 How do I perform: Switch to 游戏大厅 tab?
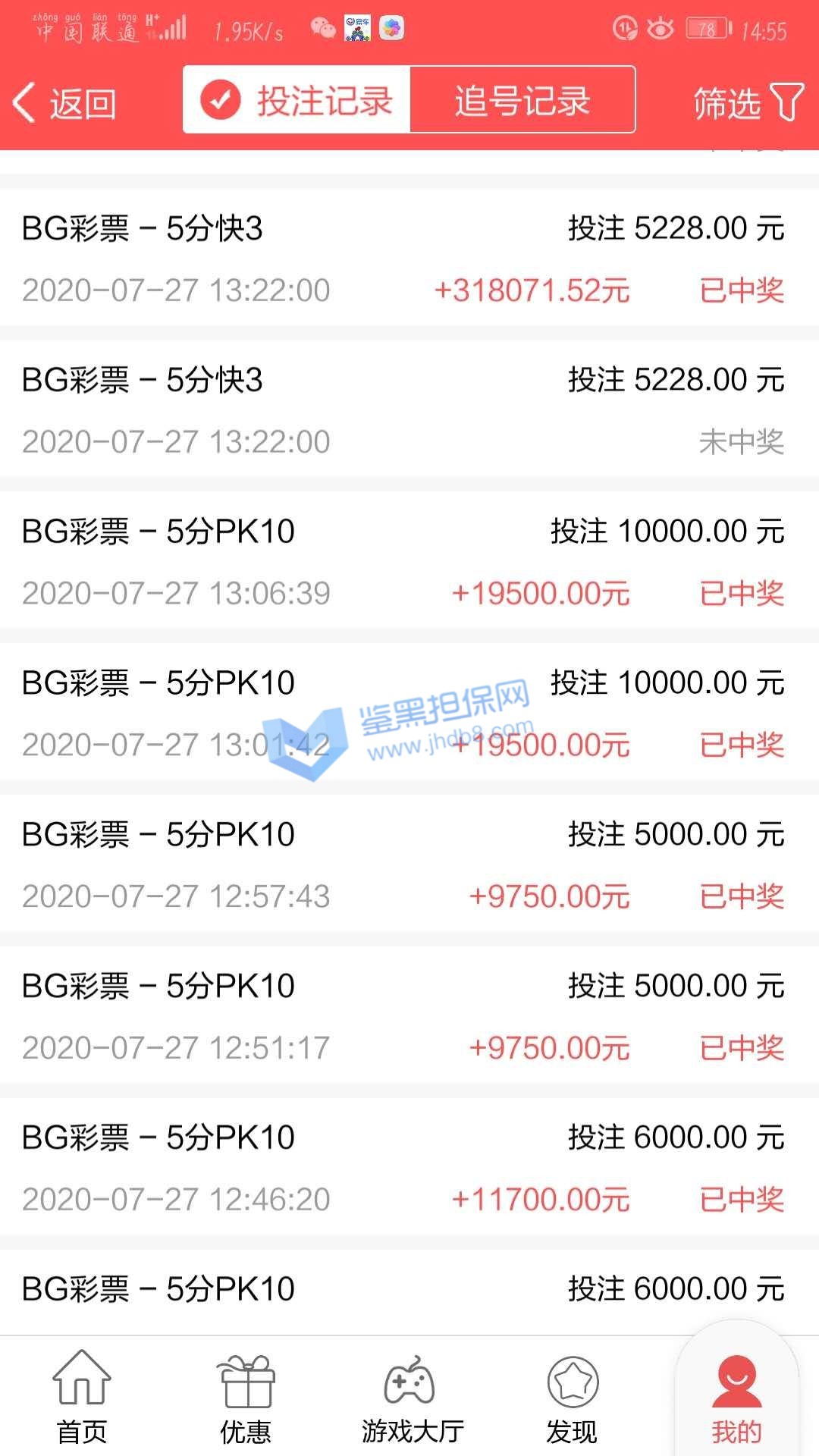(411, 1397)
